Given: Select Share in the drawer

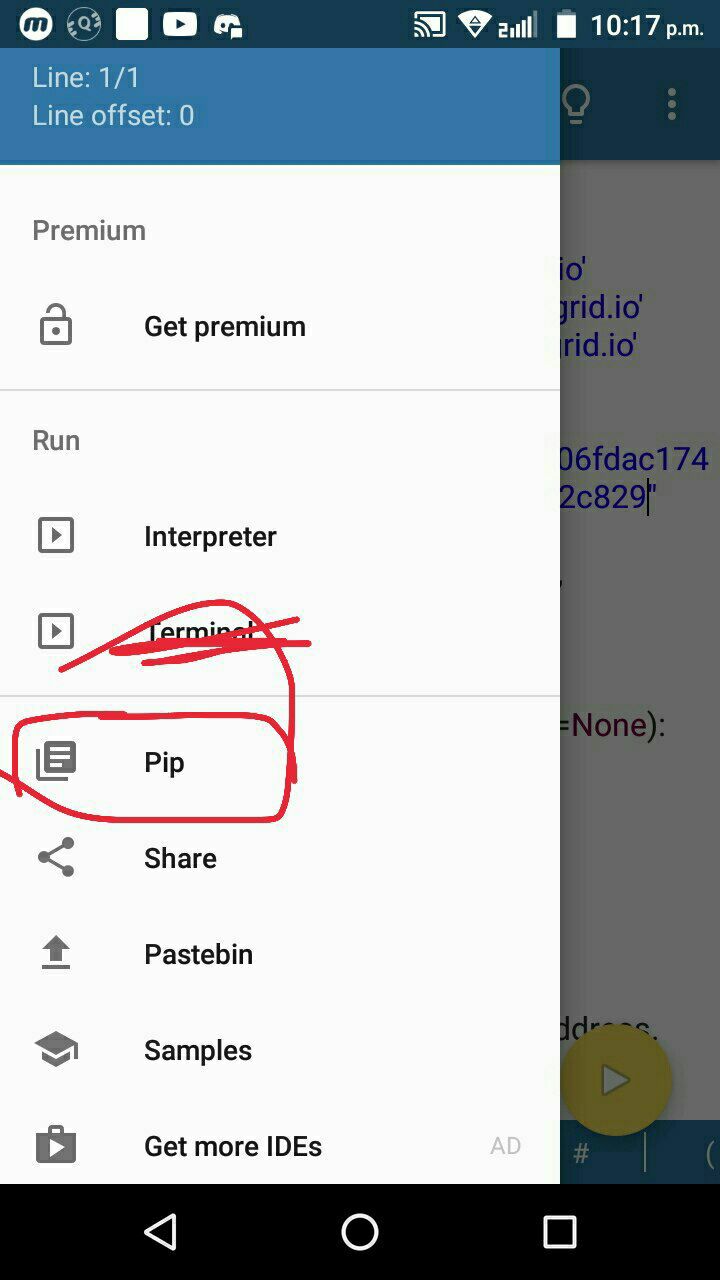Looking at the screenshot, I should [x=180, y=859].
